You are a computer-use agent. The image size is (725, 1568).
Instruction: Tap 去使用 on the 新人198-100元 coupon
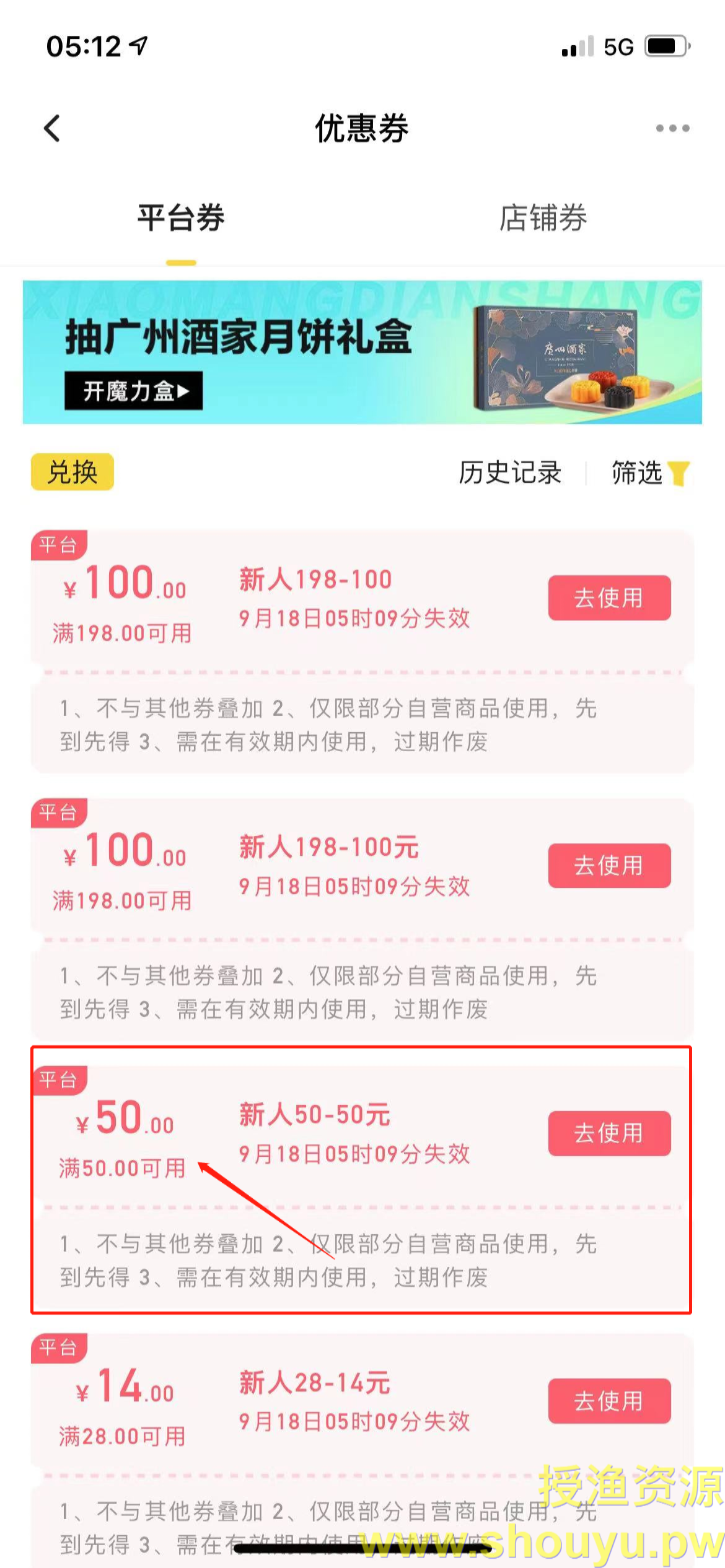pyautogui.click(x=609, y=866)
